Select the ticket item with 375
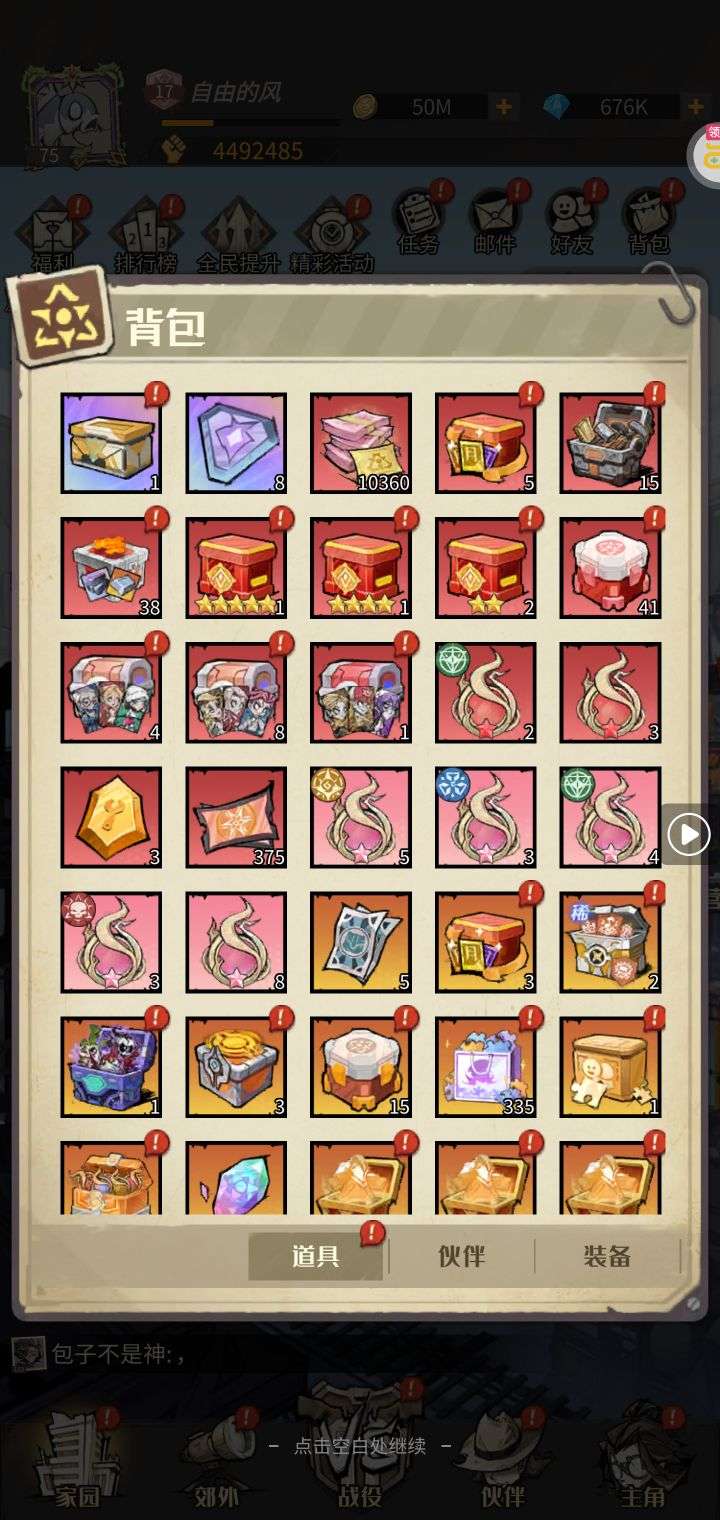This screenshot has width=720, height=1520. tap(236, 817)
